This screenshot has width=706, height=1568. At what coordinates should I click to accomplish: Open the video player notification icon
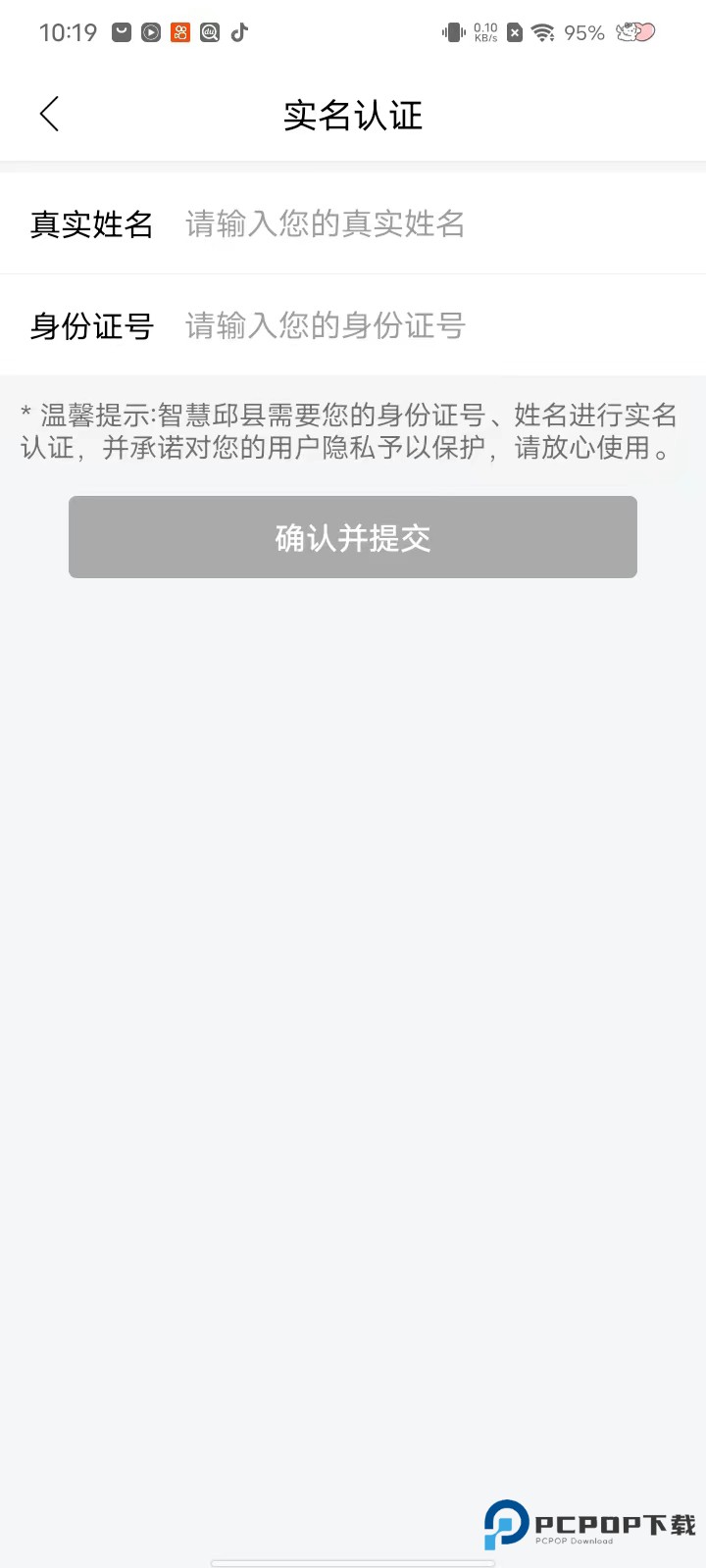149,32
